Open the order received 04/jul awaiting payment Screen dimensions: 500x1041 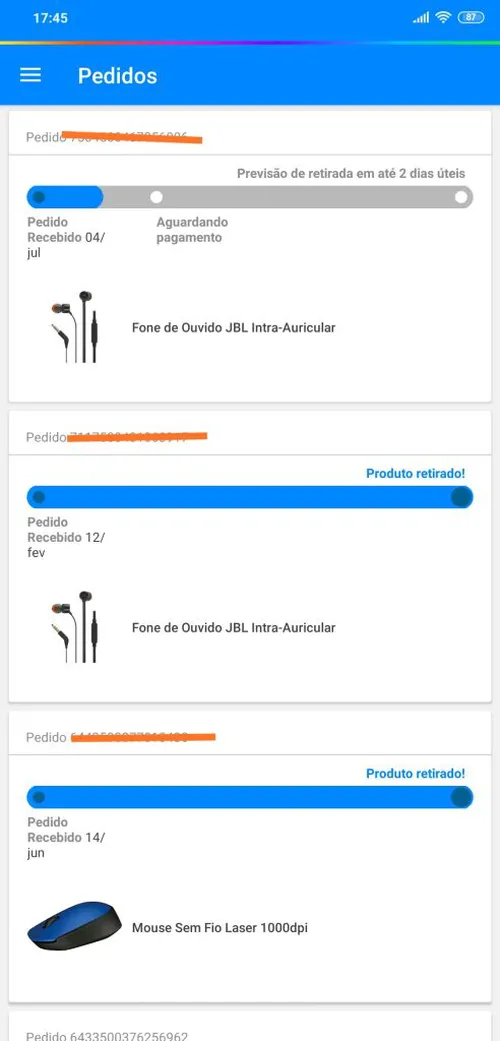coord(250,256)
